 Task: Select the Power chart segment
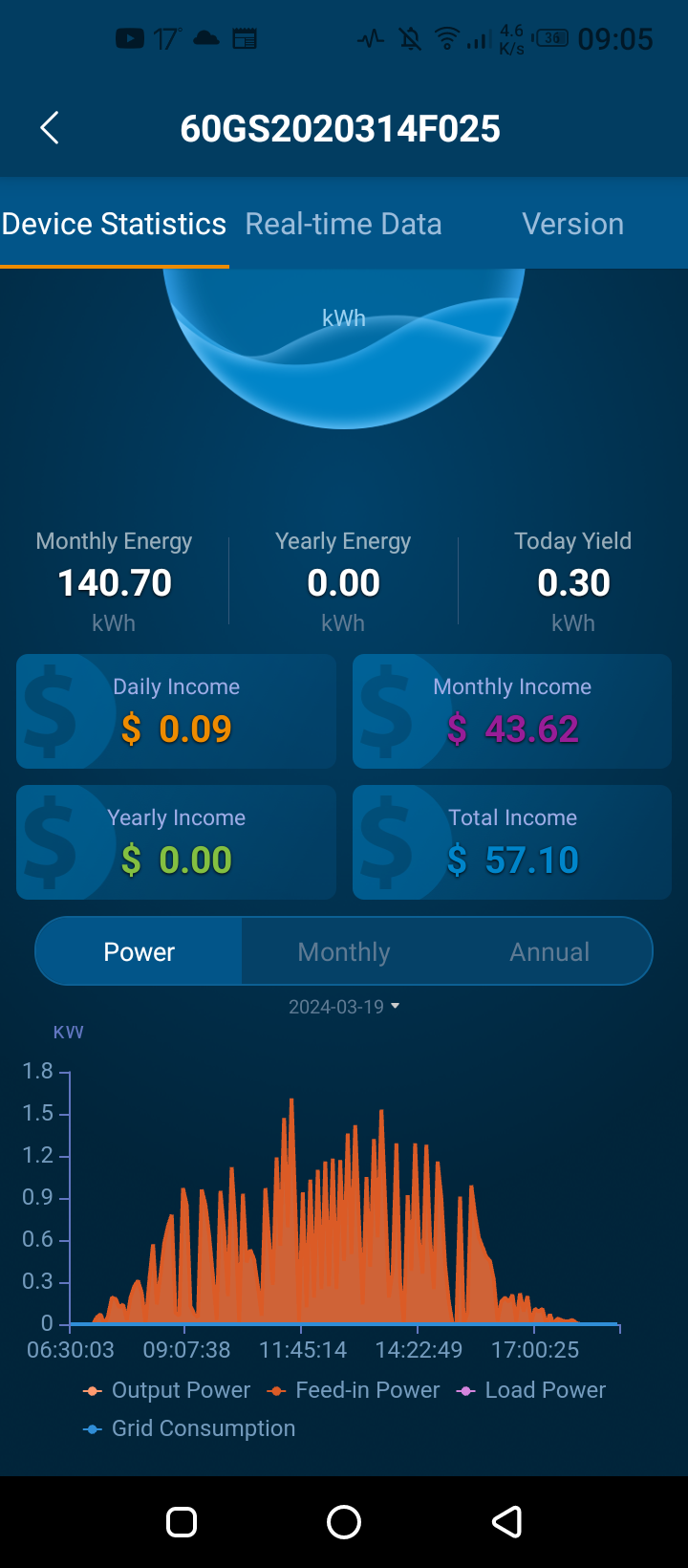140,951
